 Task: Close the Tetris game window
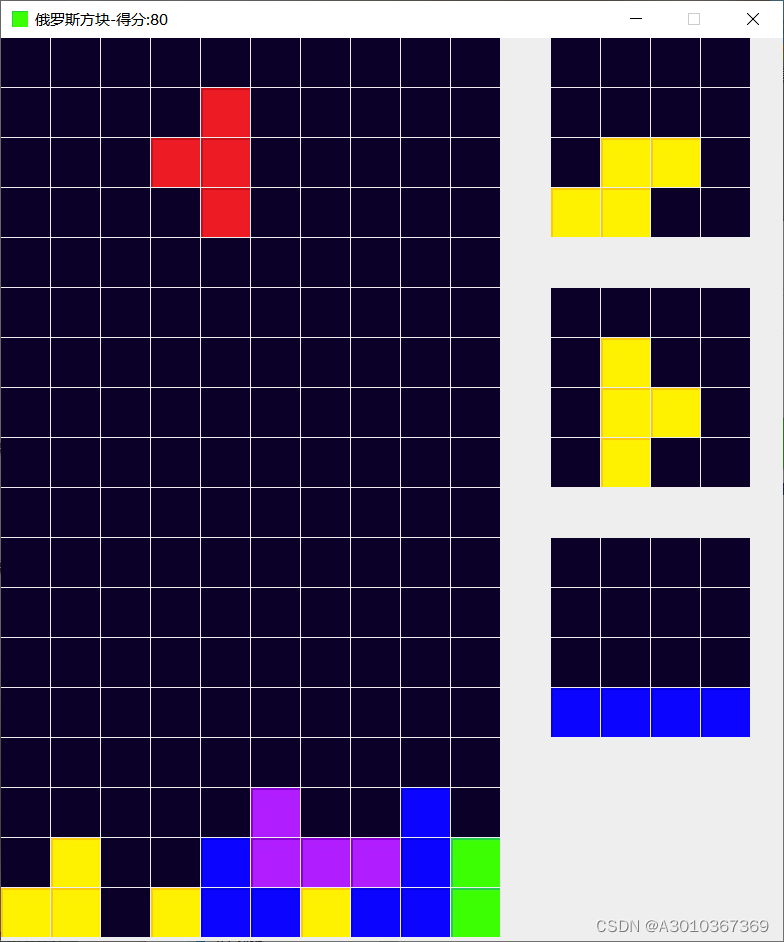coord(753,19)
